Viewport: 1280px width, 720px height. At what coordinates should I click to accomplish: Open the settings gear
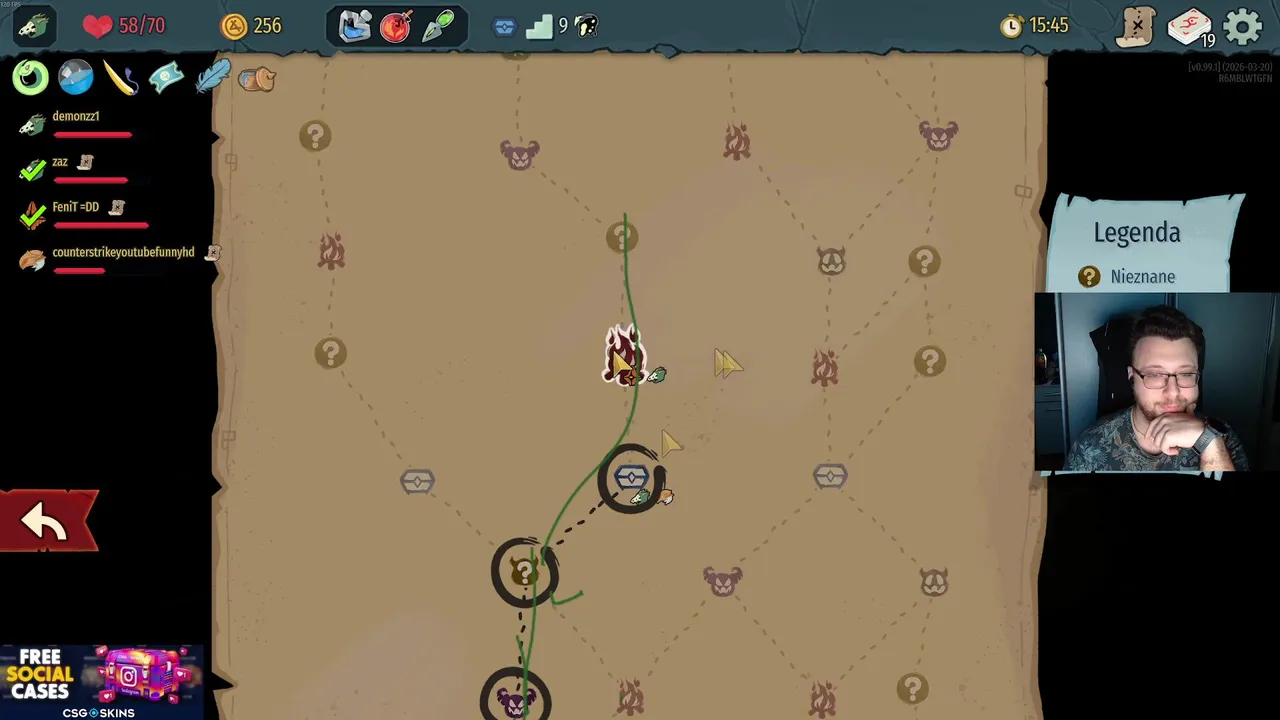click(1243, 27)
